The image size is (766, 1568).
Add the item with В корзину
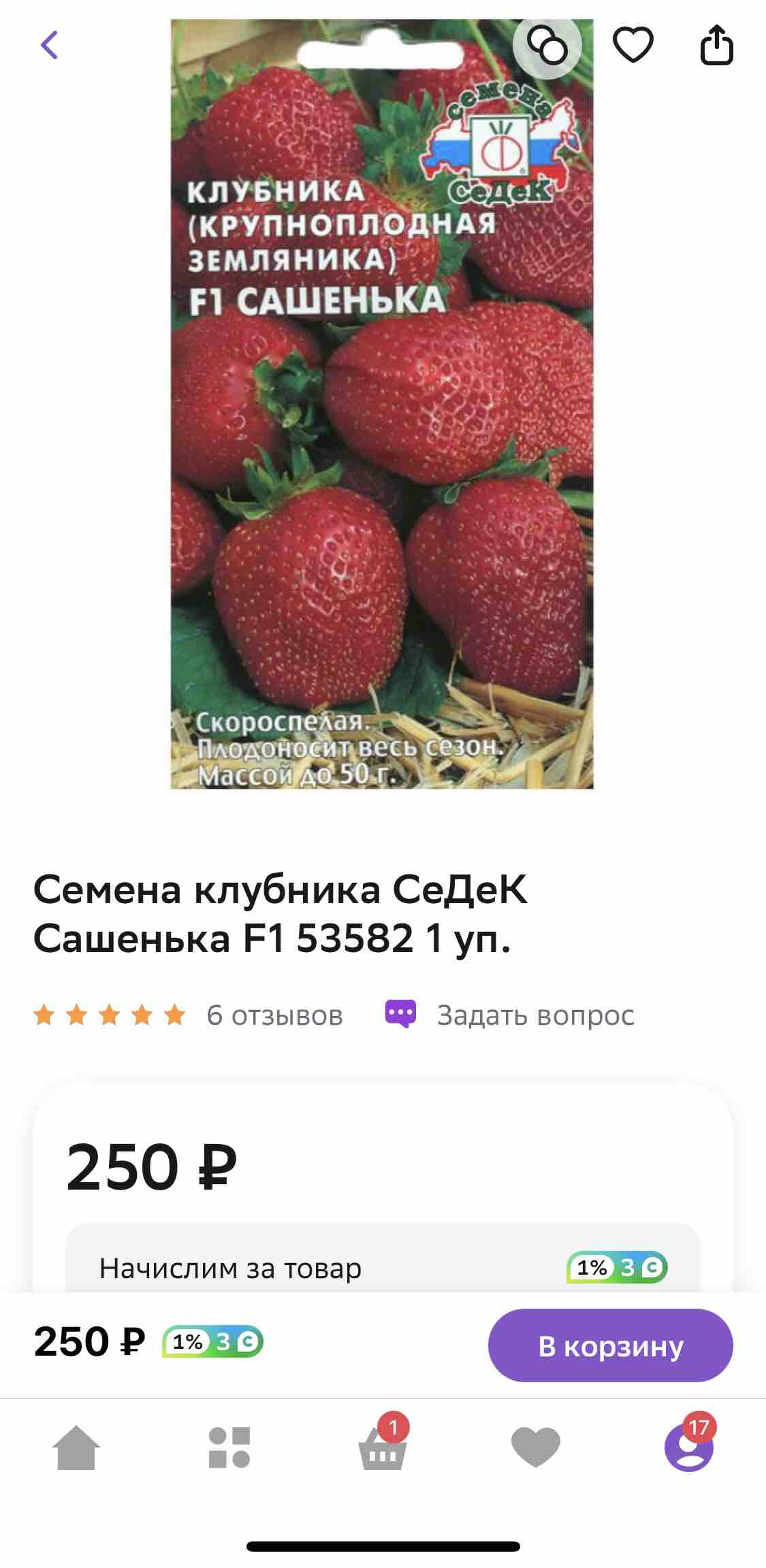(x=610, y=1345)
